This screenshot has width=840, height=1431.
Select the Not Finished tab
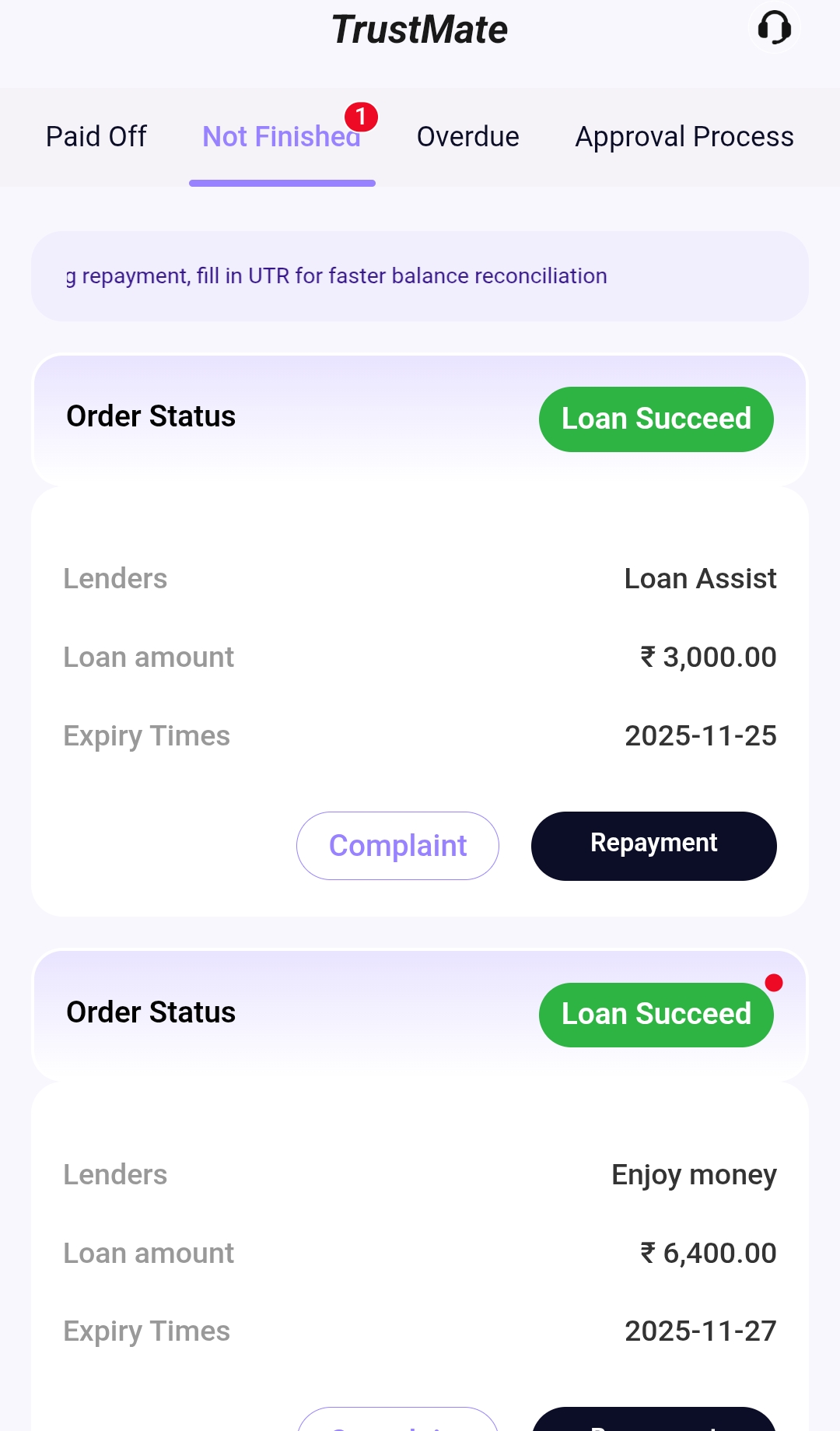coord(282,137)
